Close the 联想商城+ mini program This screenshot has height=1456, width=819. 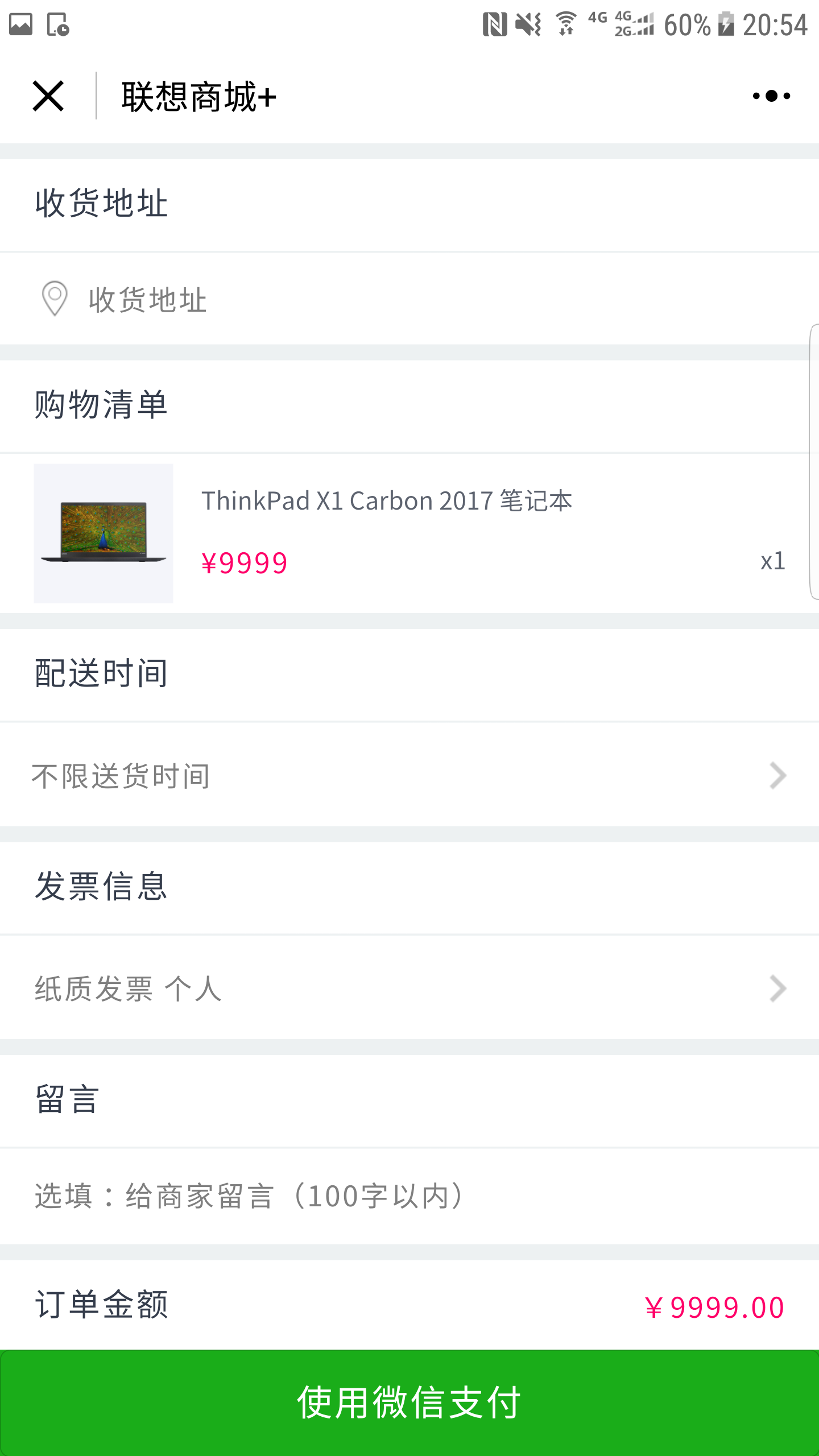point(48,96)
